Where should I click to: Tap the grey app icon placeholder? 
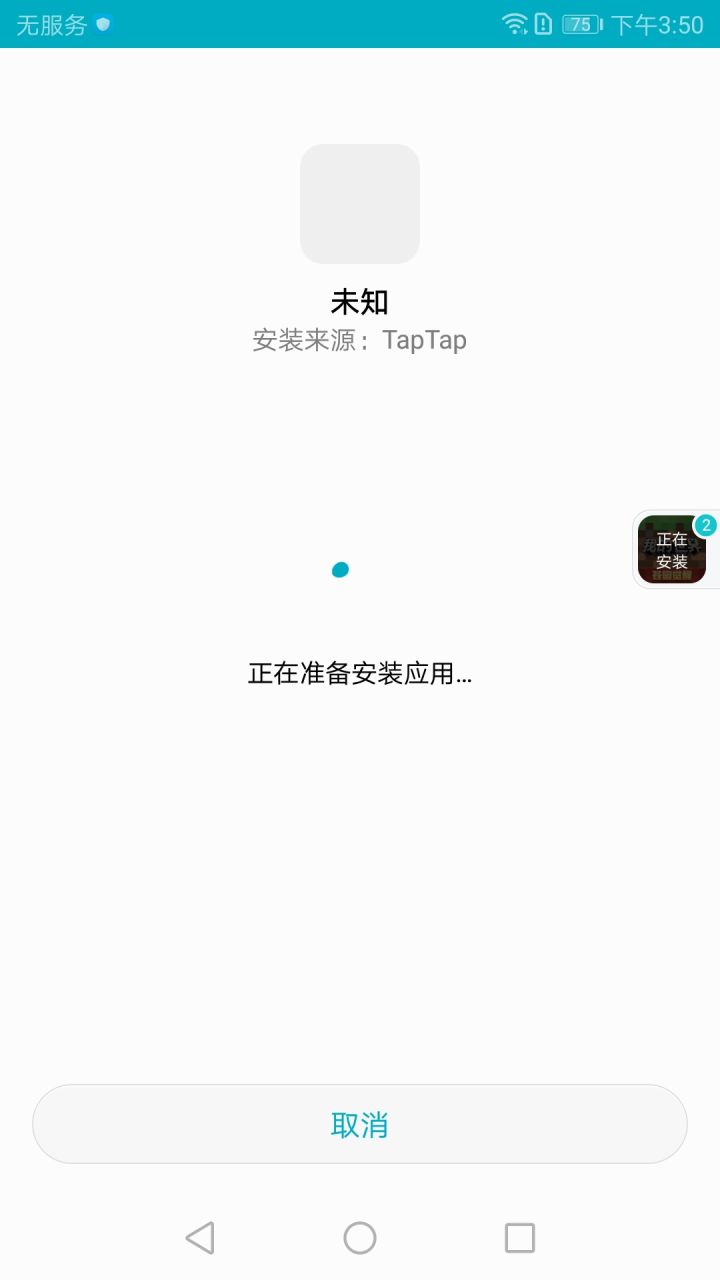pos(359,204)
